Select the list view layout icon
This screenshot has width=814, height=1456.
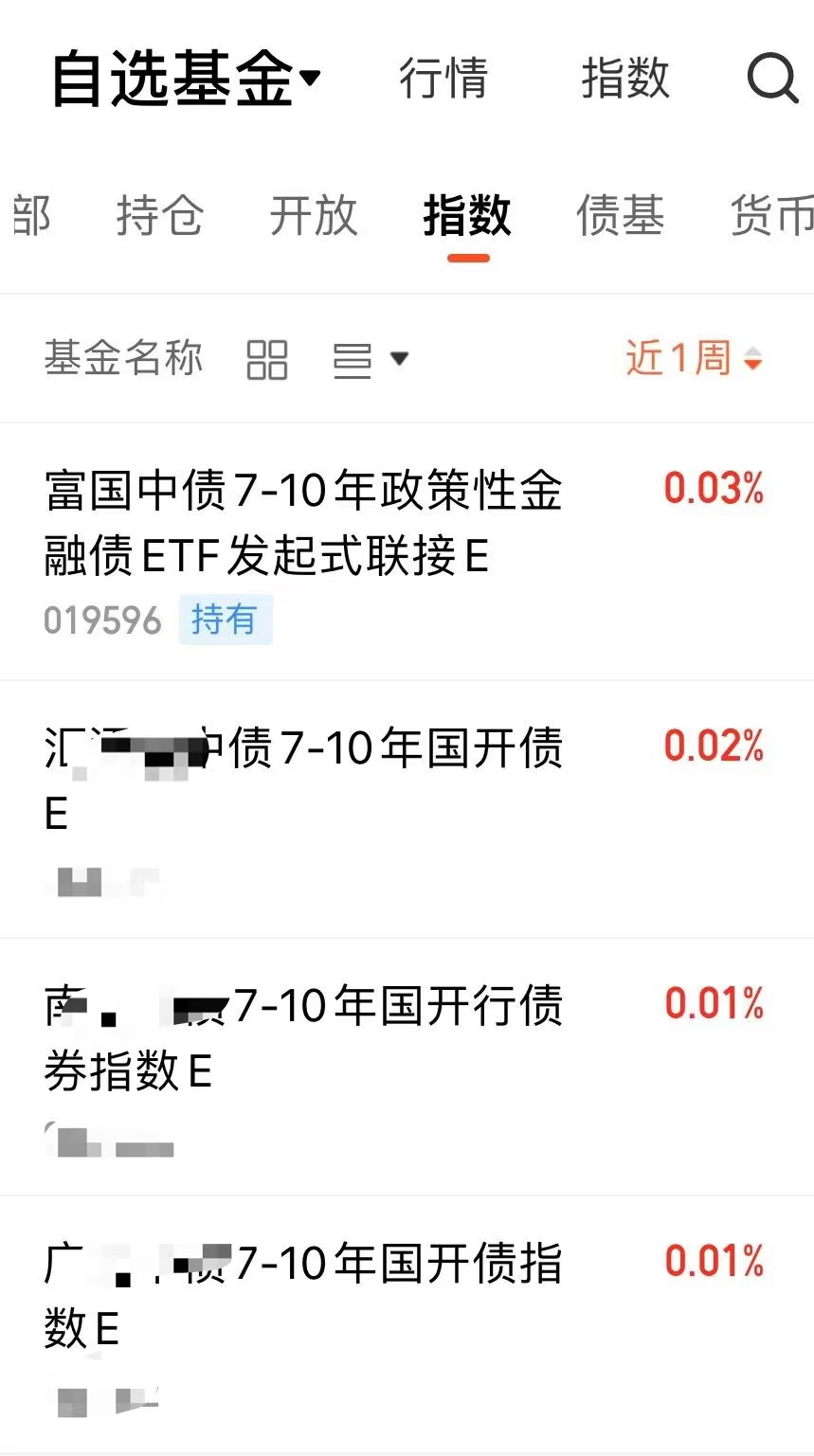[x=350, y=359]
